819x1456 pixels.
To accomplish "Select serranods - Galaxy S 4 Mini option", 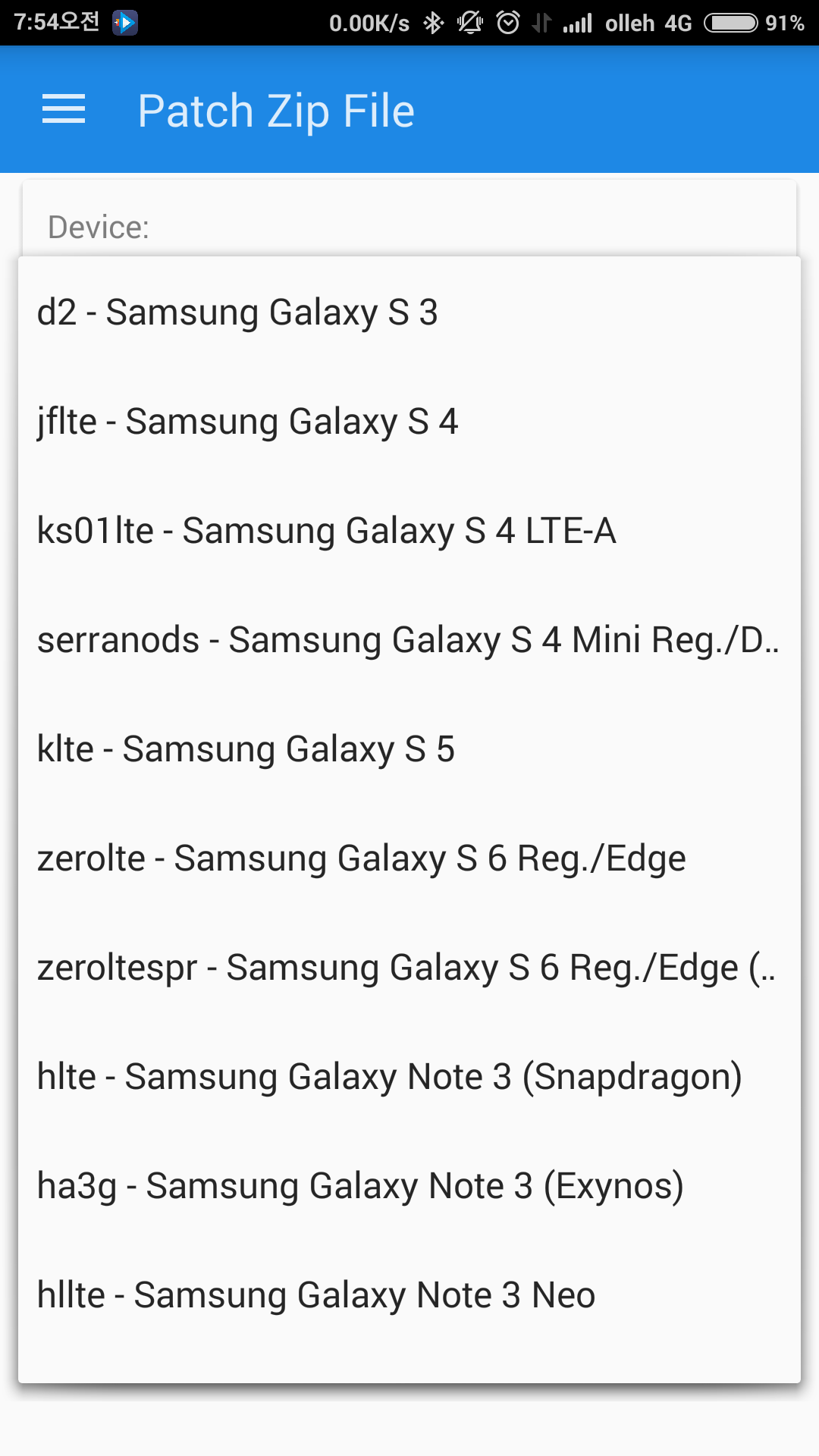I will point(408,640).
